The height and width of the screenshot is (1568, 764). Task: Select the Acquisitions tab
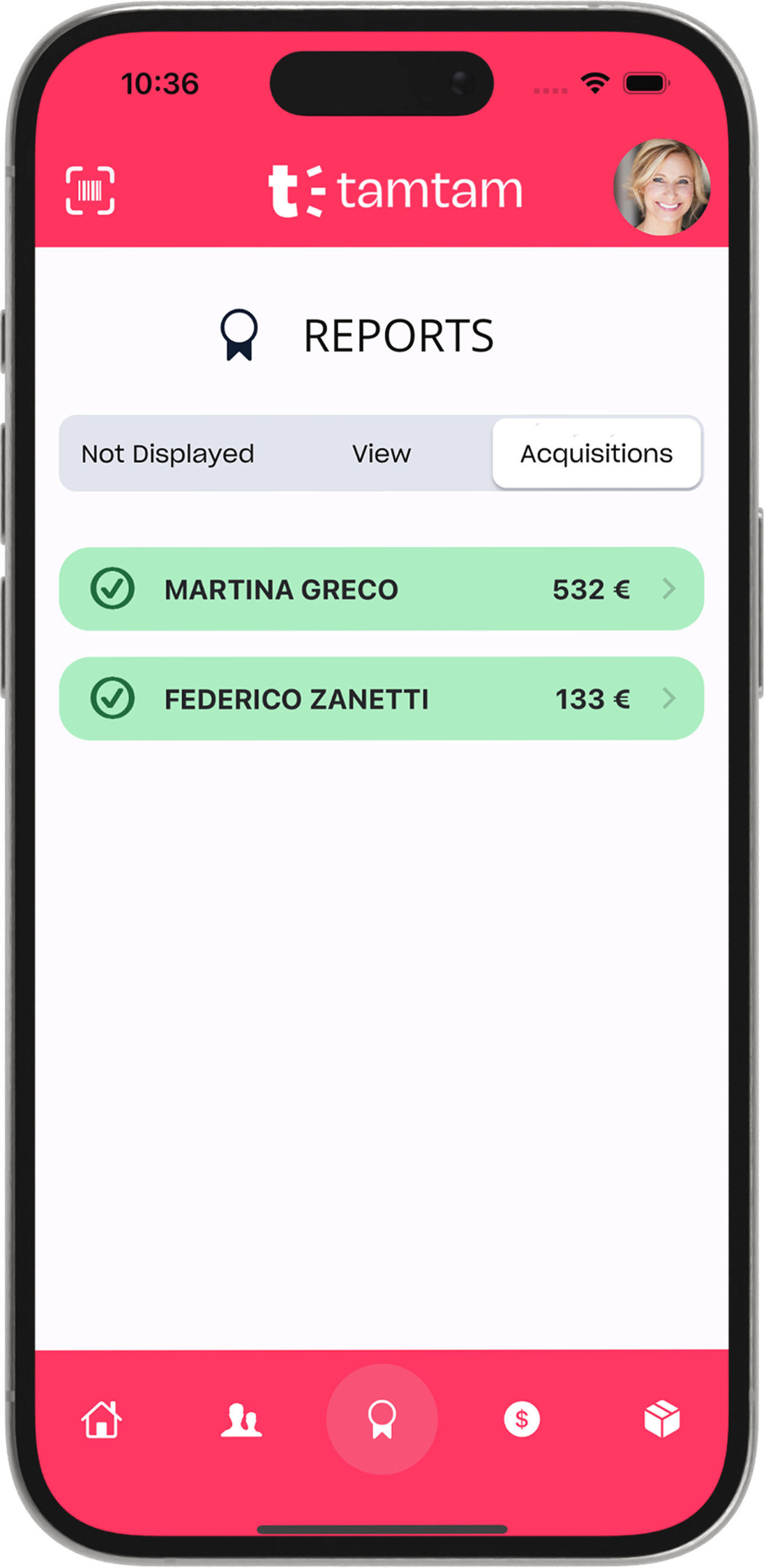(x=596, y=454)
